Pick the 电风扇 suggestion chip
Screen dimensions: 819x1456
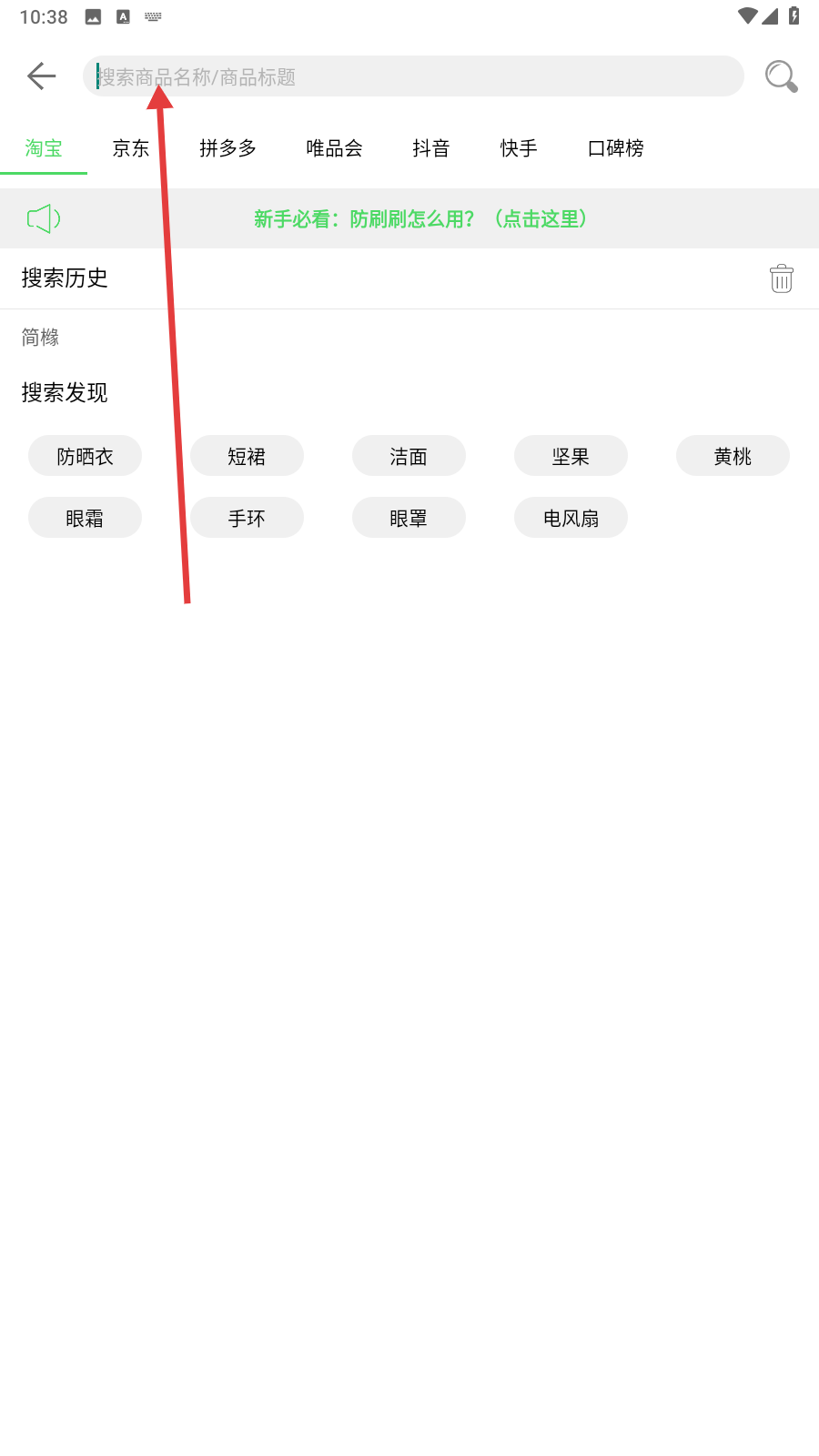click(x=571, y=518)
